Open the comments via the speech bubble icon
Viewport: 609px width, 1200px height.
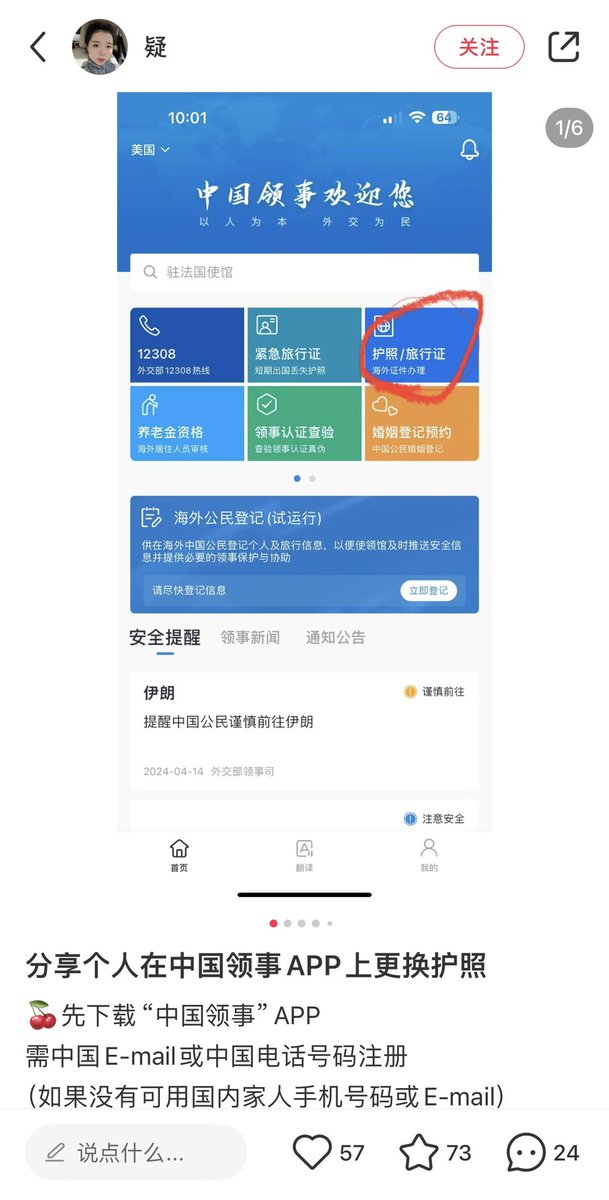pos(526,1153)
